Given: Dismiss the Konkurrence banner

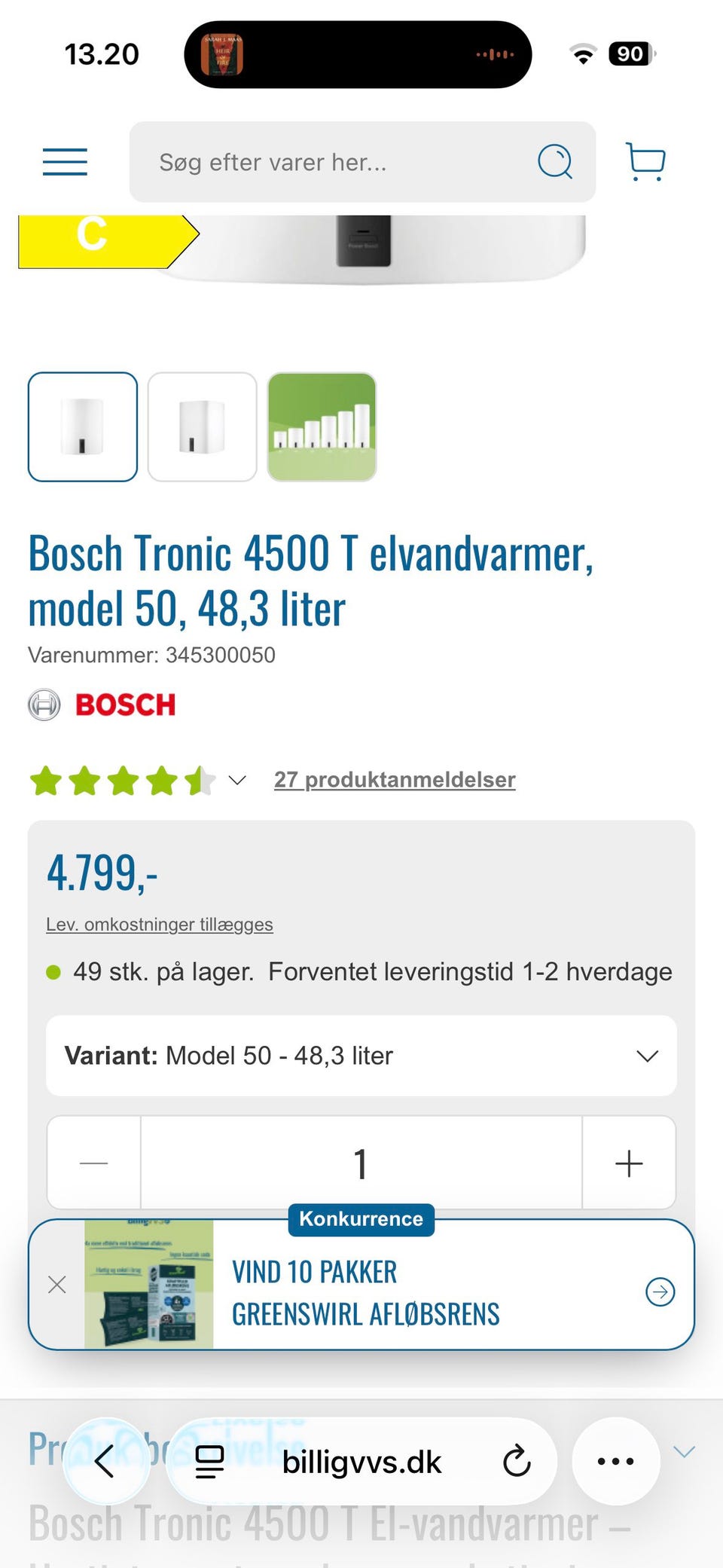Looking at the screenshot, I should 57,1285.
